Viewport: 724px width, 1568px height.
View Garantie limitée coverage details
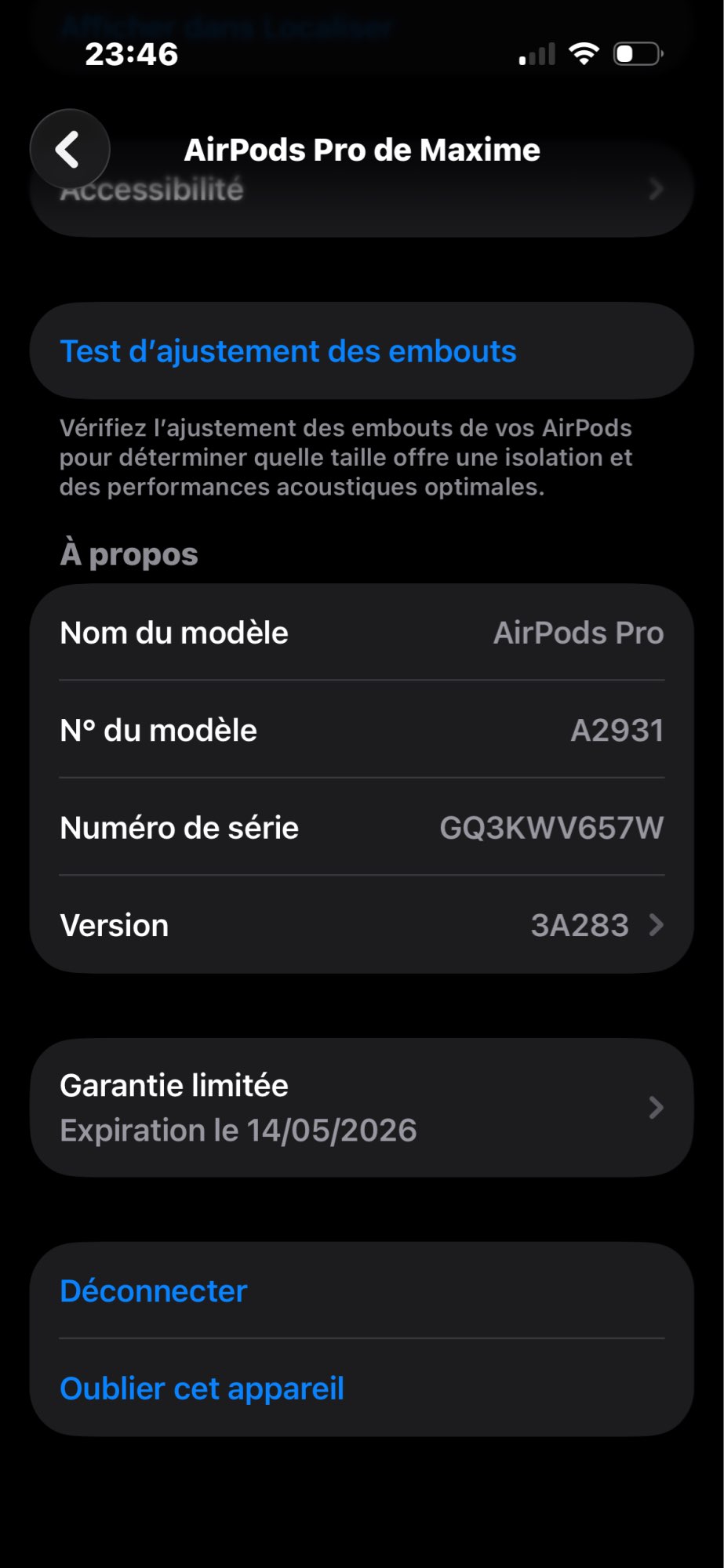coord(361,1107)
